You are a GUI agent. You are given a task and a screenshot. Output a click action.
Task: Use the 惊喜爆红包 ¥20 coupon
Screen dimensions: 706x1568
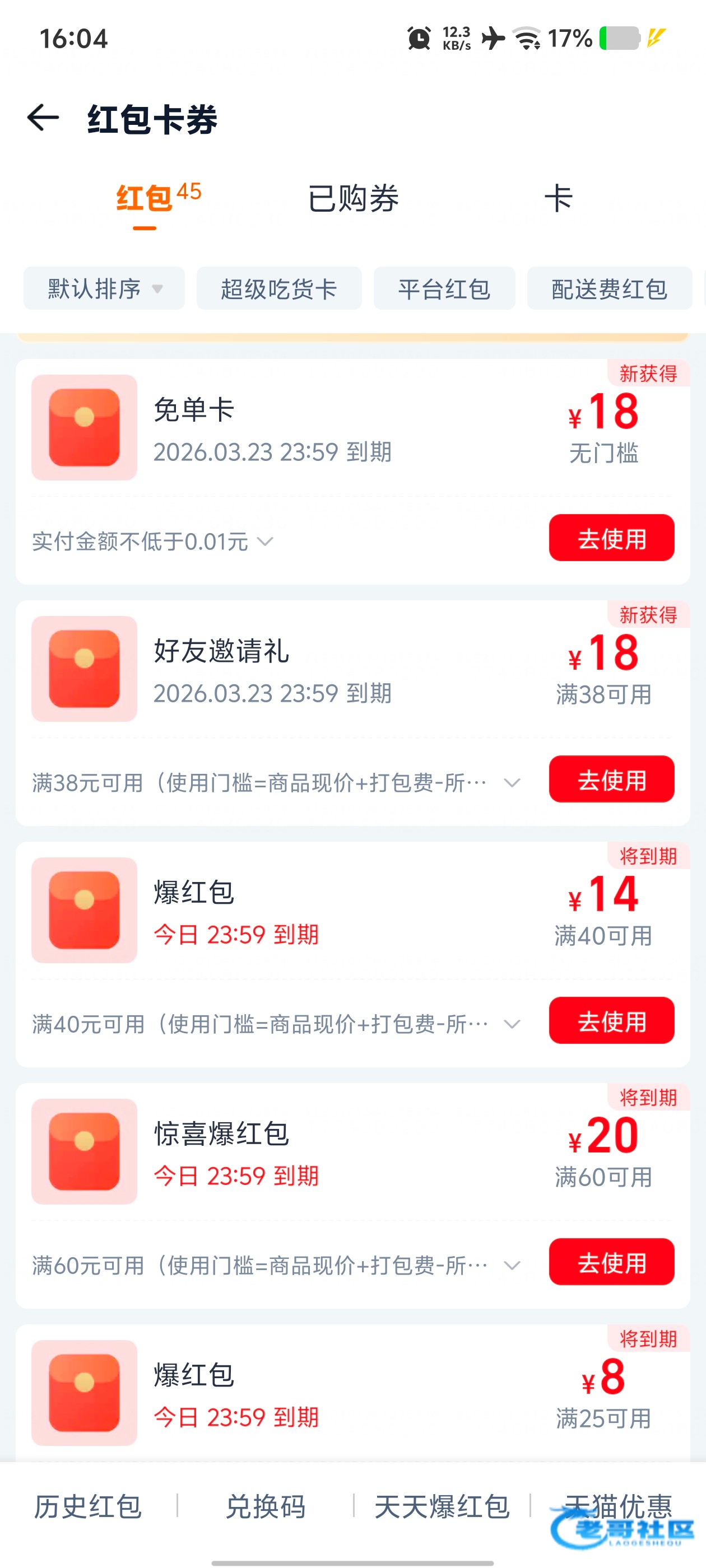click(611, 1262)
